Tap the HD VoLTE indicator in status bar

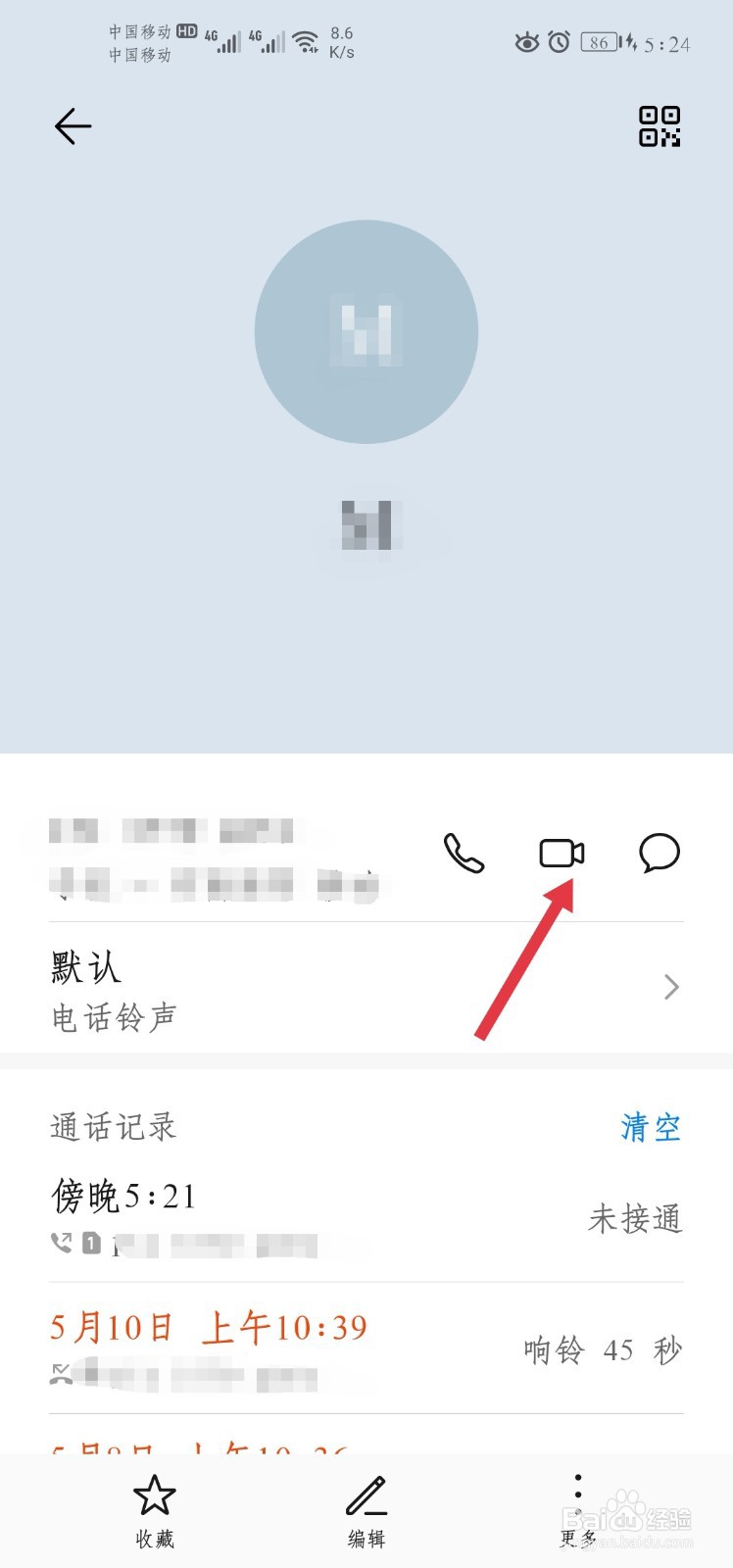click(x=186, y=30)
